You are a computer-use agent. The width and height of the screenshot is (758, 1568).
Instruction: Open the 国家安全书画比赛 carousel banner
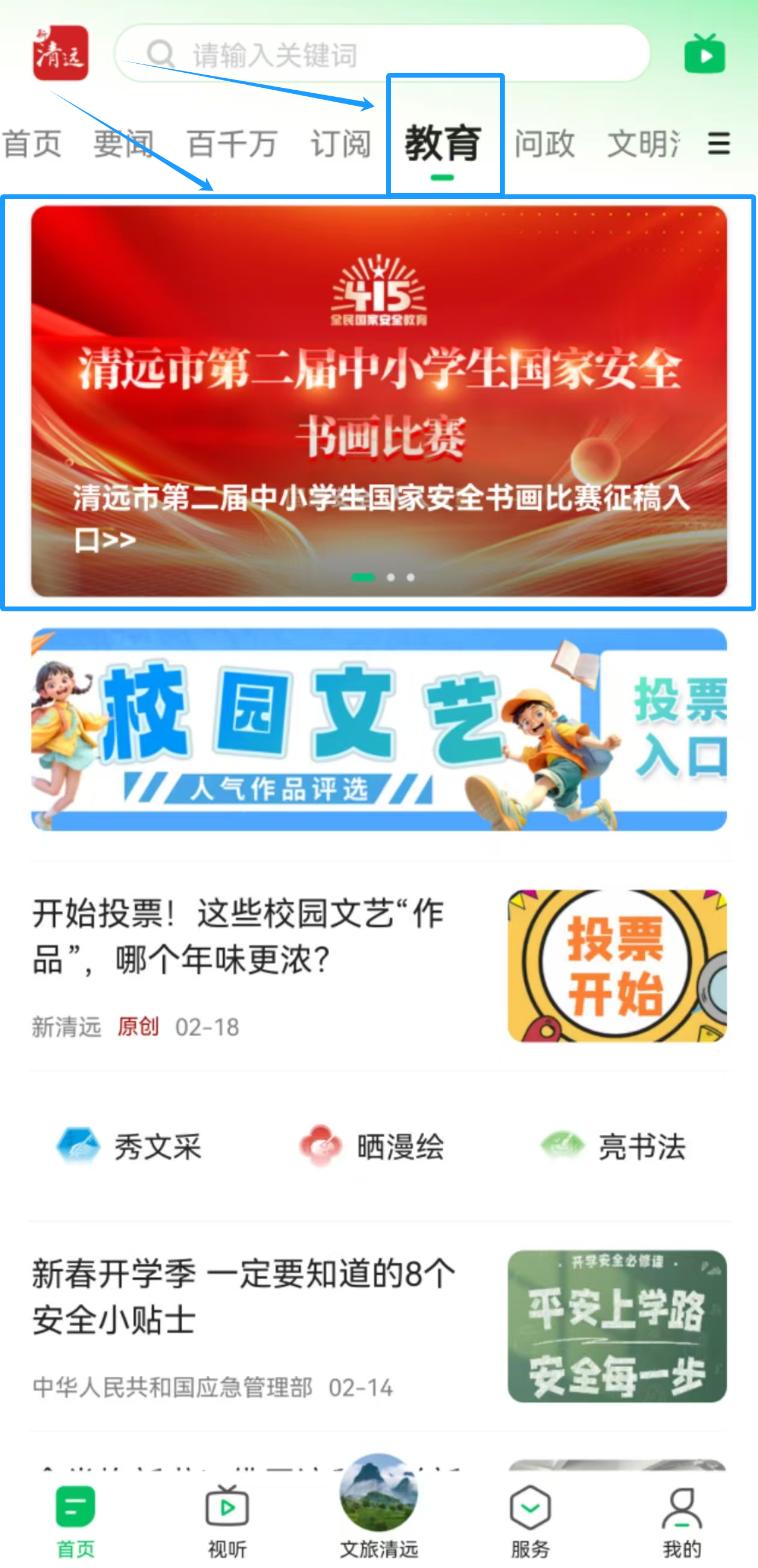click(x=378, y=402)
